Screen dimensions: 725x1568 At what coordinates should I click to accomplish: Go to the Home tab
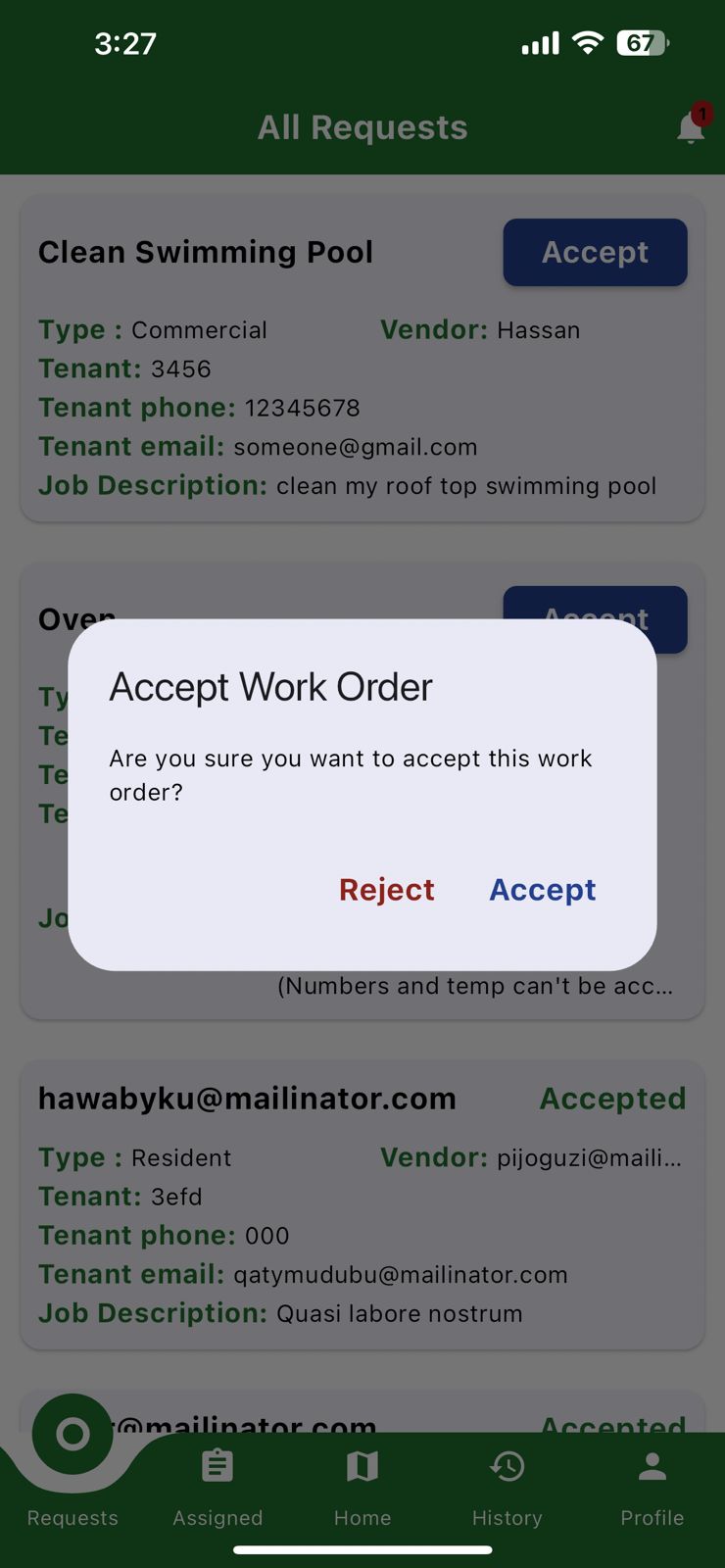(x=362, y=1488)
